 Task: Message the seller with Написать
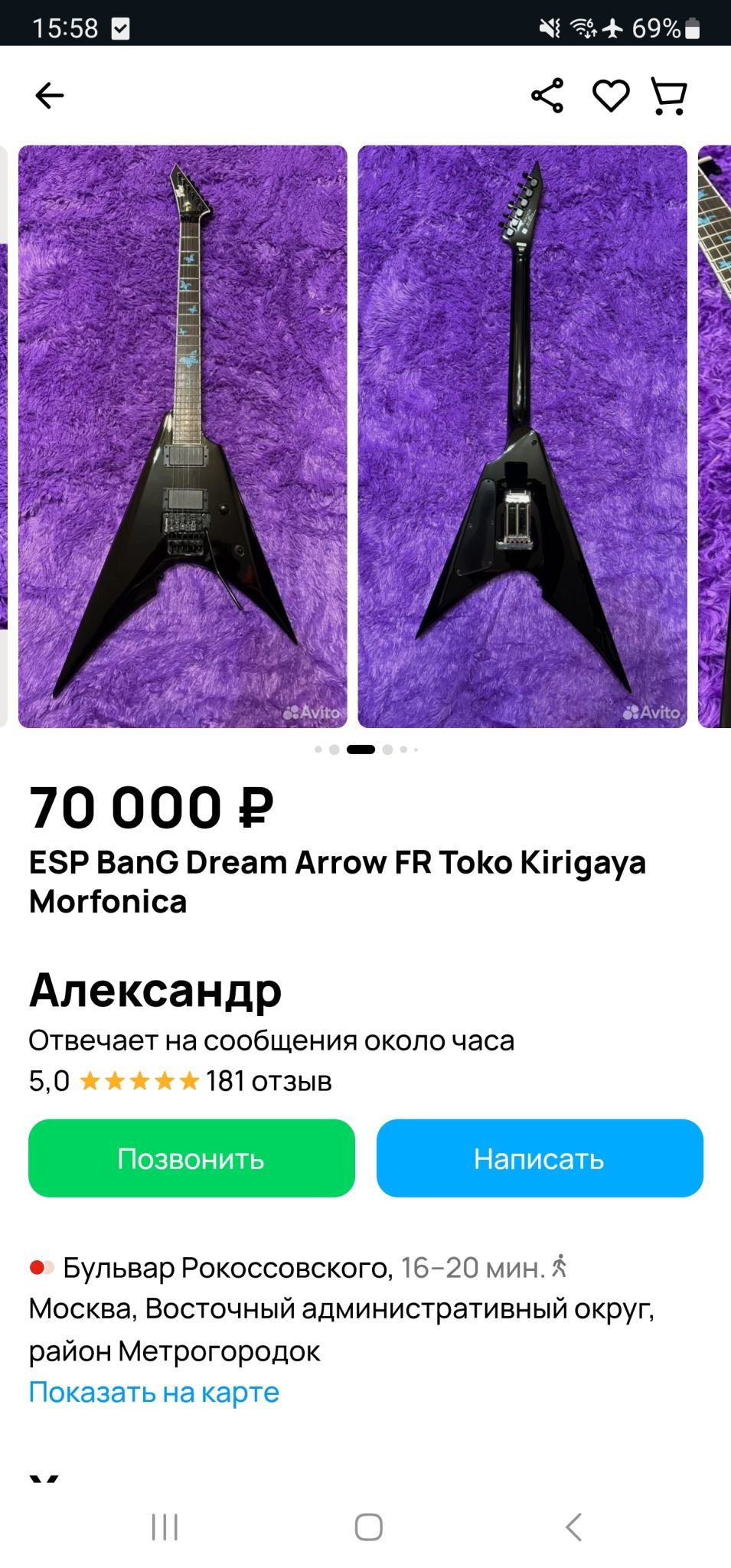[540, 1158]
